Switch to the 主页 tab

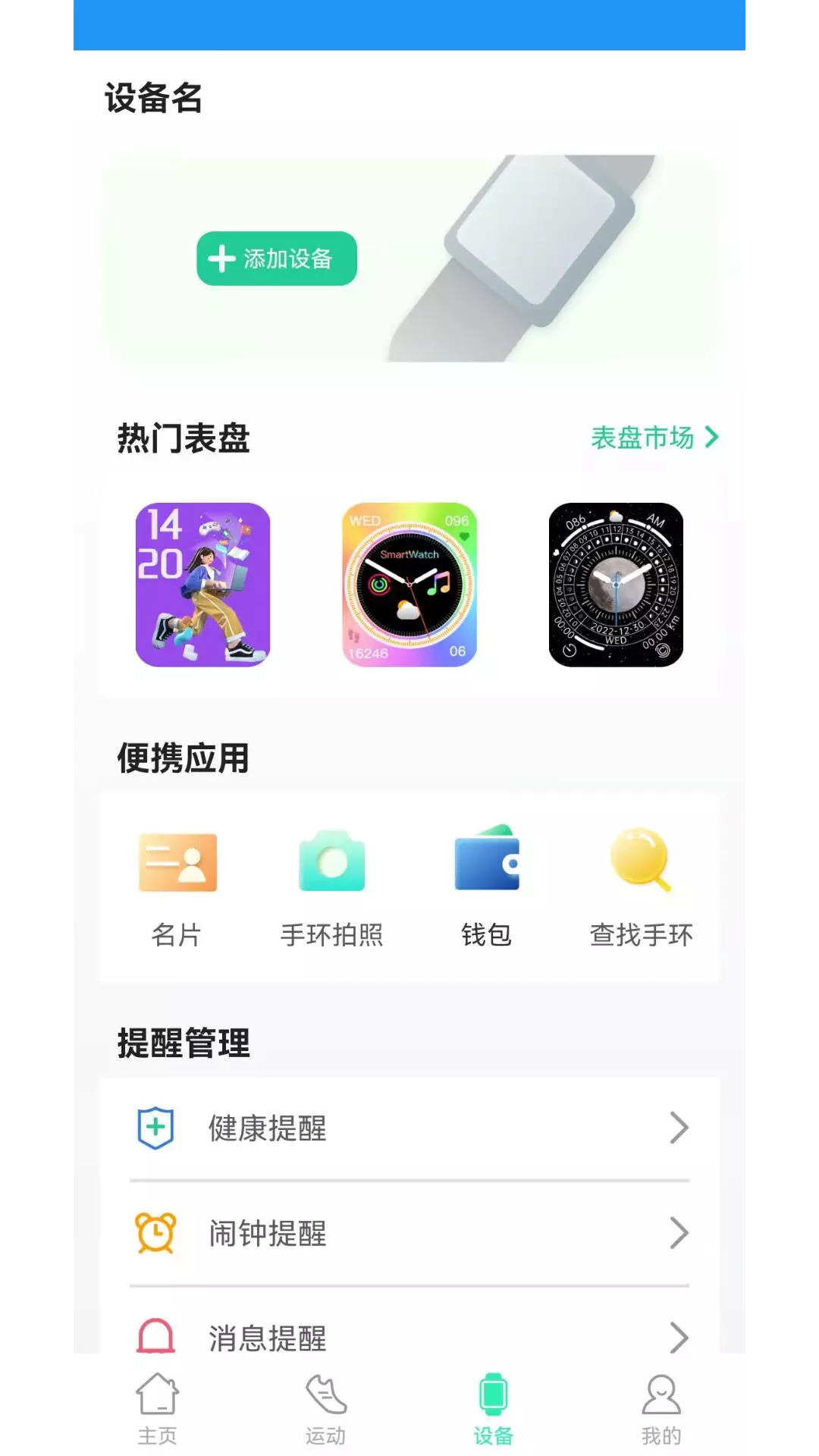[157, 1409]
